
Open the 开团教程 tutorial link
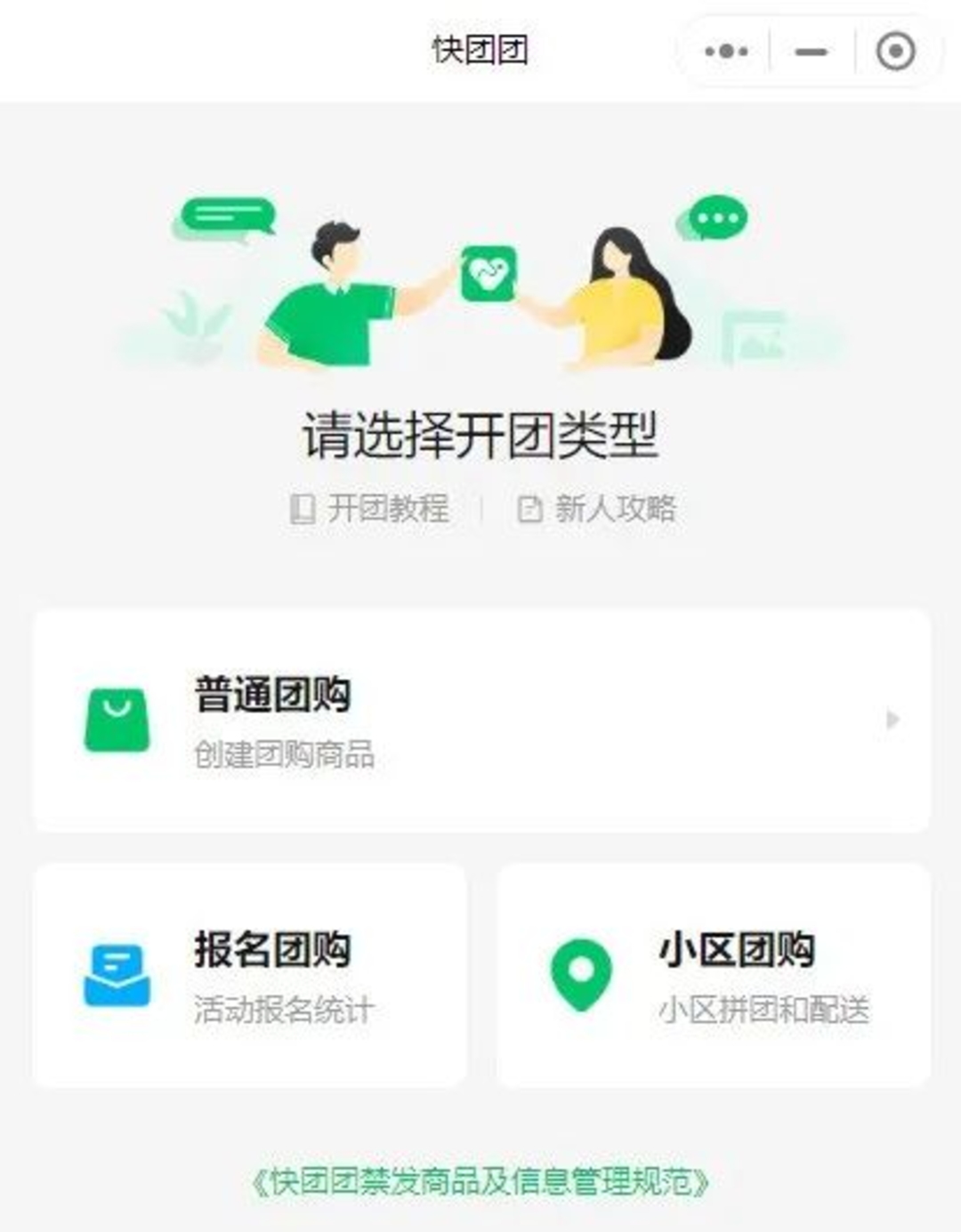(x=371, y=509)
